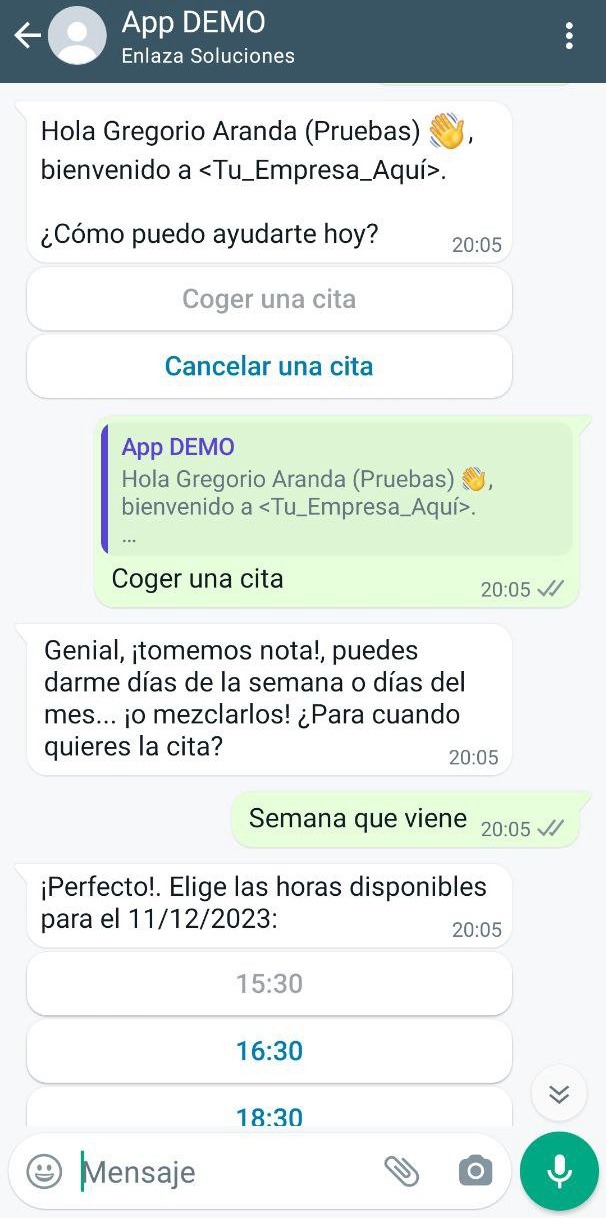
Task: Open the quoted App DEMO message
Action: [x=338, y=489]
